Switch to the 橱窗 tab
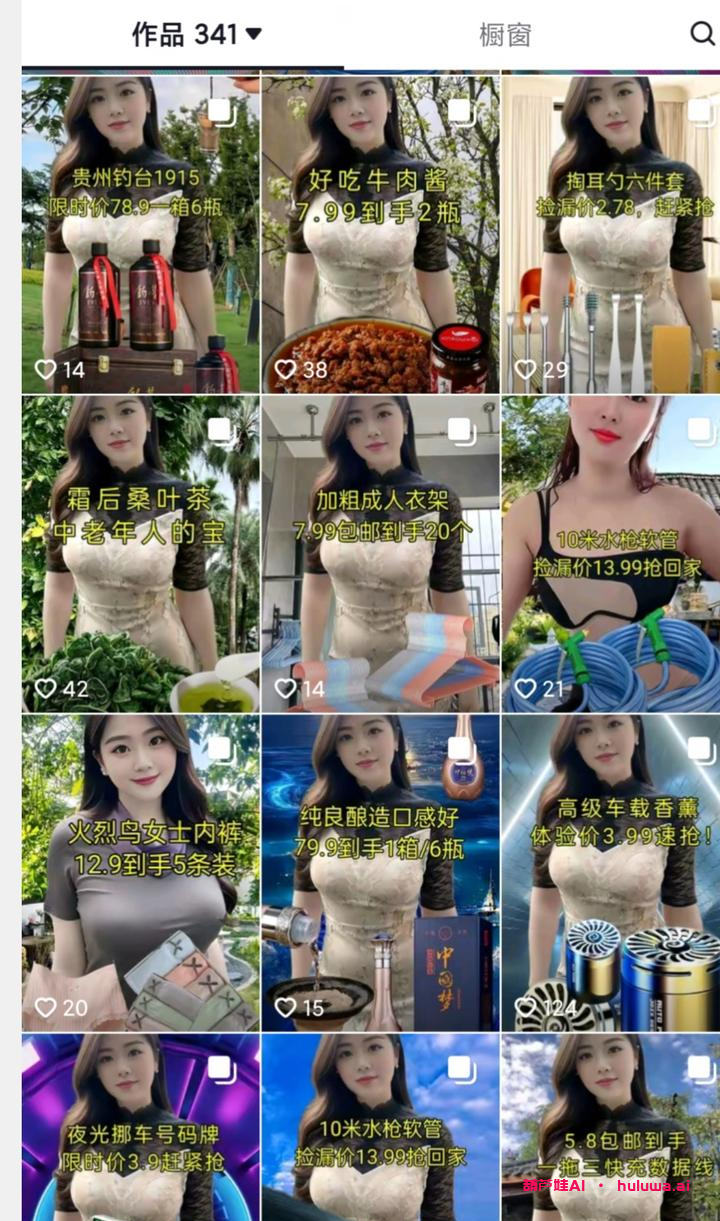Image resolution: width=720 pixels, height=1221 pixels. pos(505,35)
